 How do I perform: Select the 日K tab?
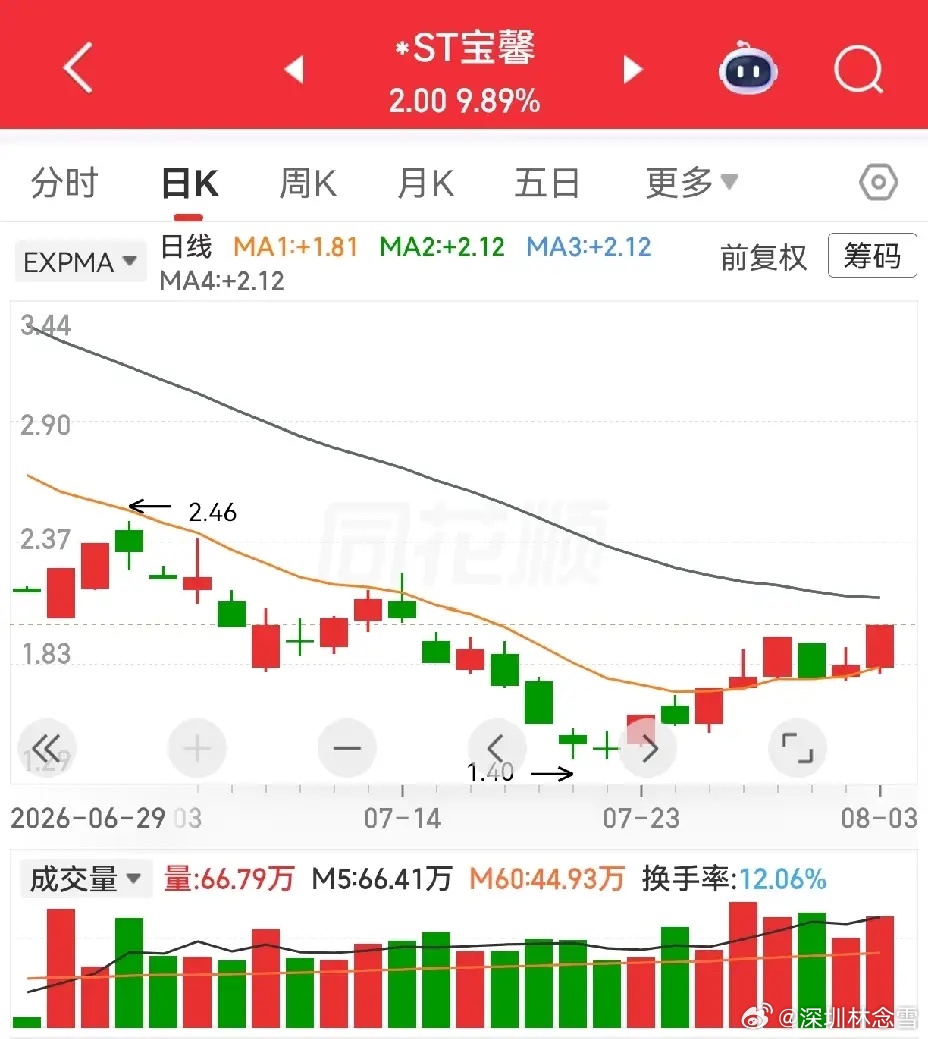(x=190, y=184)
